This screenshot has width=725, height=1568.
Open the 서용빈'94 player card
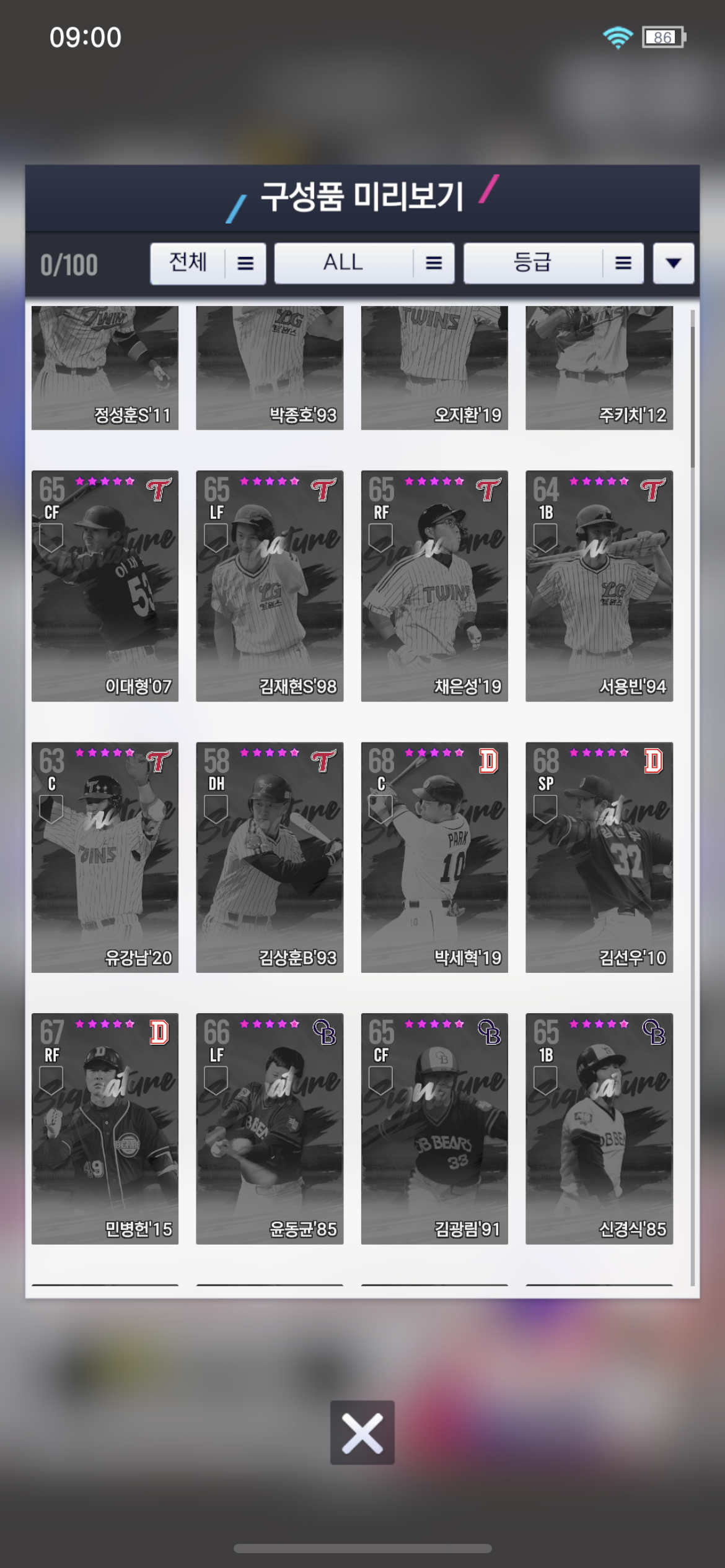(x=599, y=586)
